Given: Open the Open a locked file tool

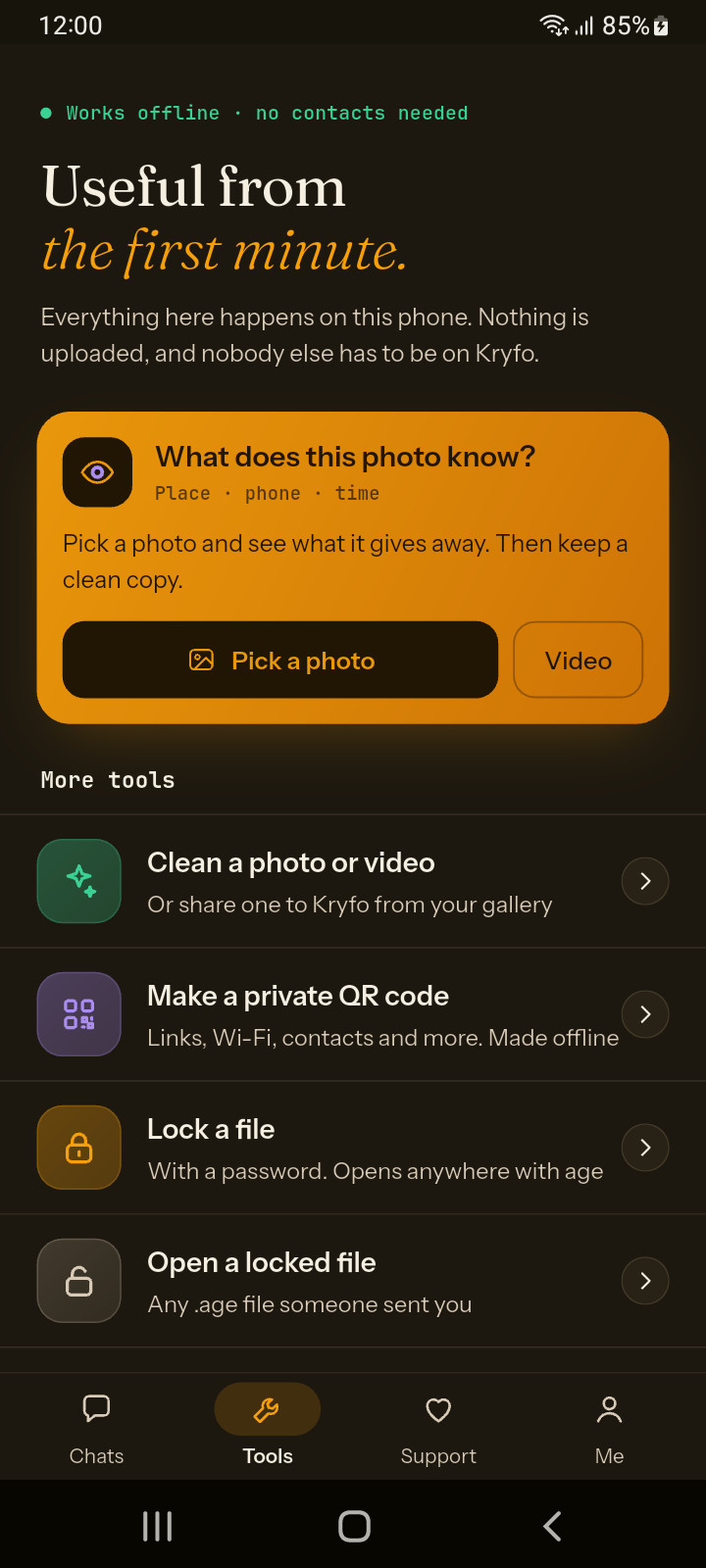Looking at the screenshot, I should click(353, 1281).
